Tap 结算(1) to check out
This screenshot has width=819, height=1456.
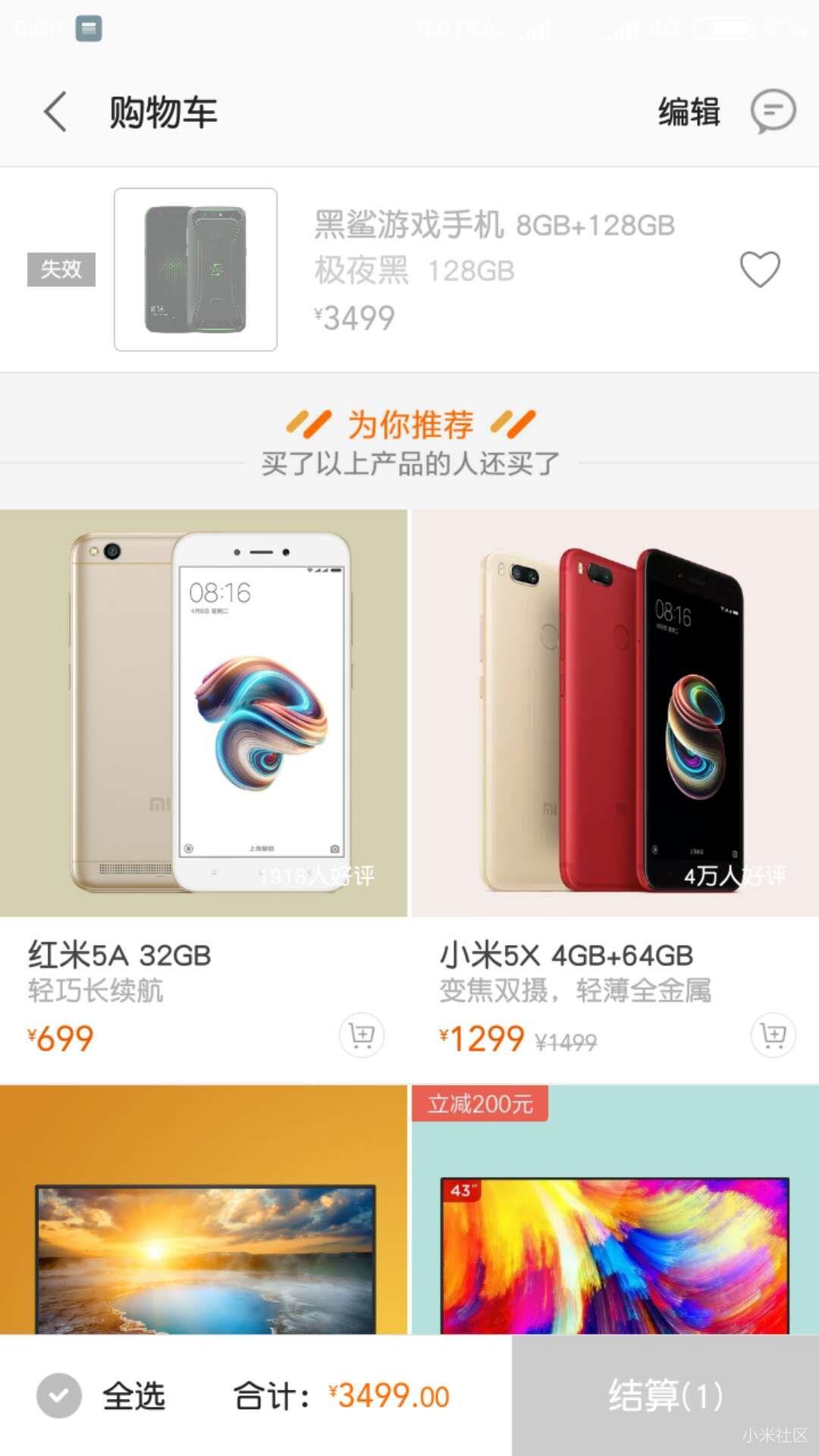666,1394
